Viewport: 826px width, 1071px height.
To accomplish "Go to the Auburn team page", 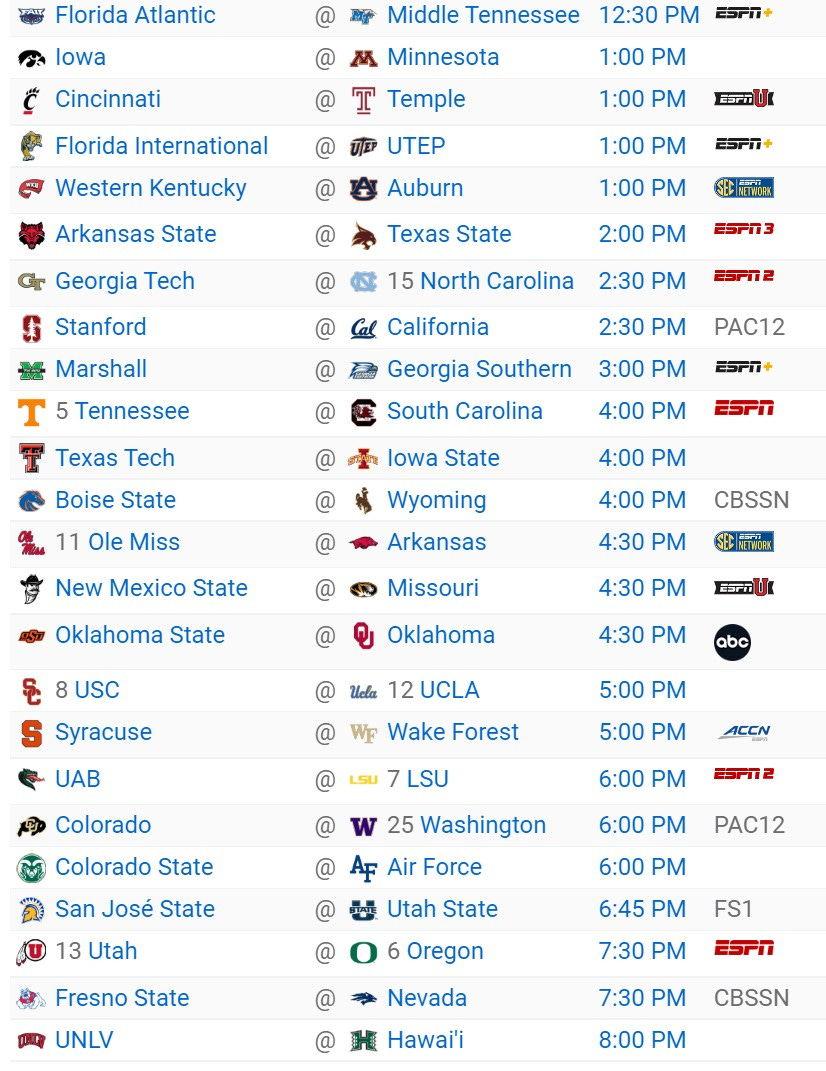I will click(425, 188).
